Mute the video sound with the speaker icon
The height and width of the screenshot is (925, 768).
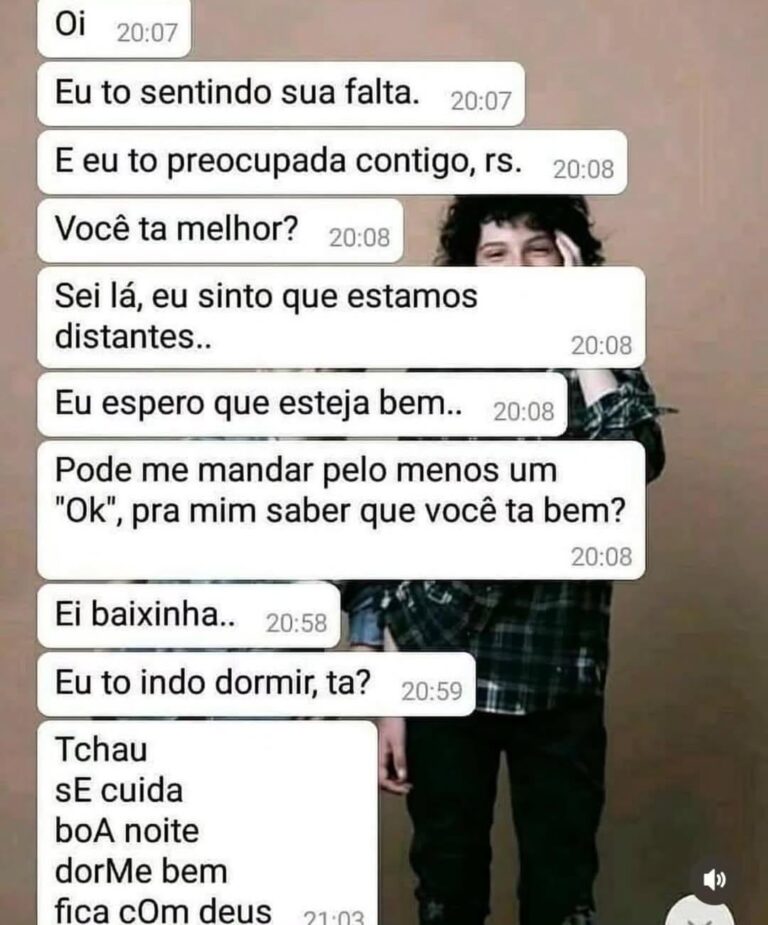[x=715, y=879]
